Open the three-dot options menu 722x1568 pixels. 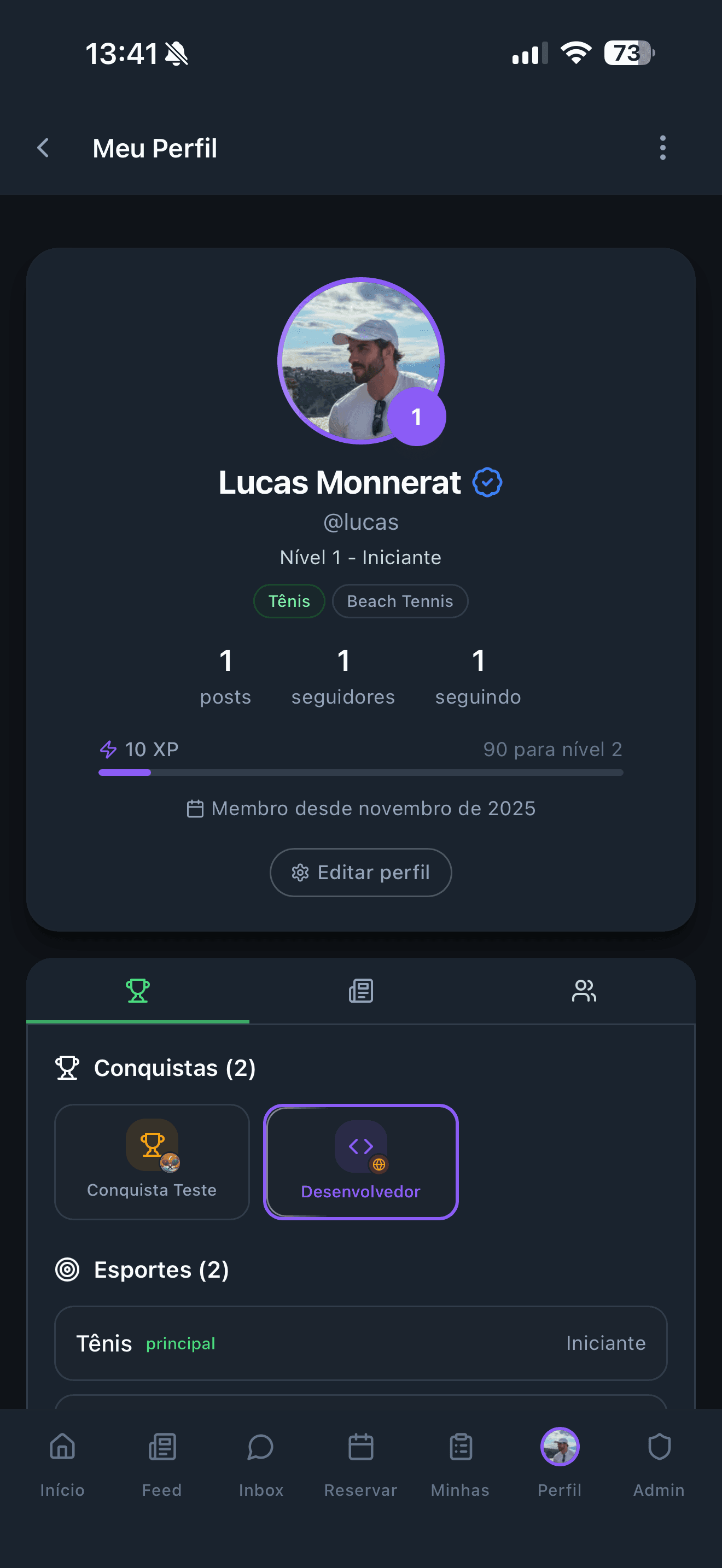(x=663, y=147)
